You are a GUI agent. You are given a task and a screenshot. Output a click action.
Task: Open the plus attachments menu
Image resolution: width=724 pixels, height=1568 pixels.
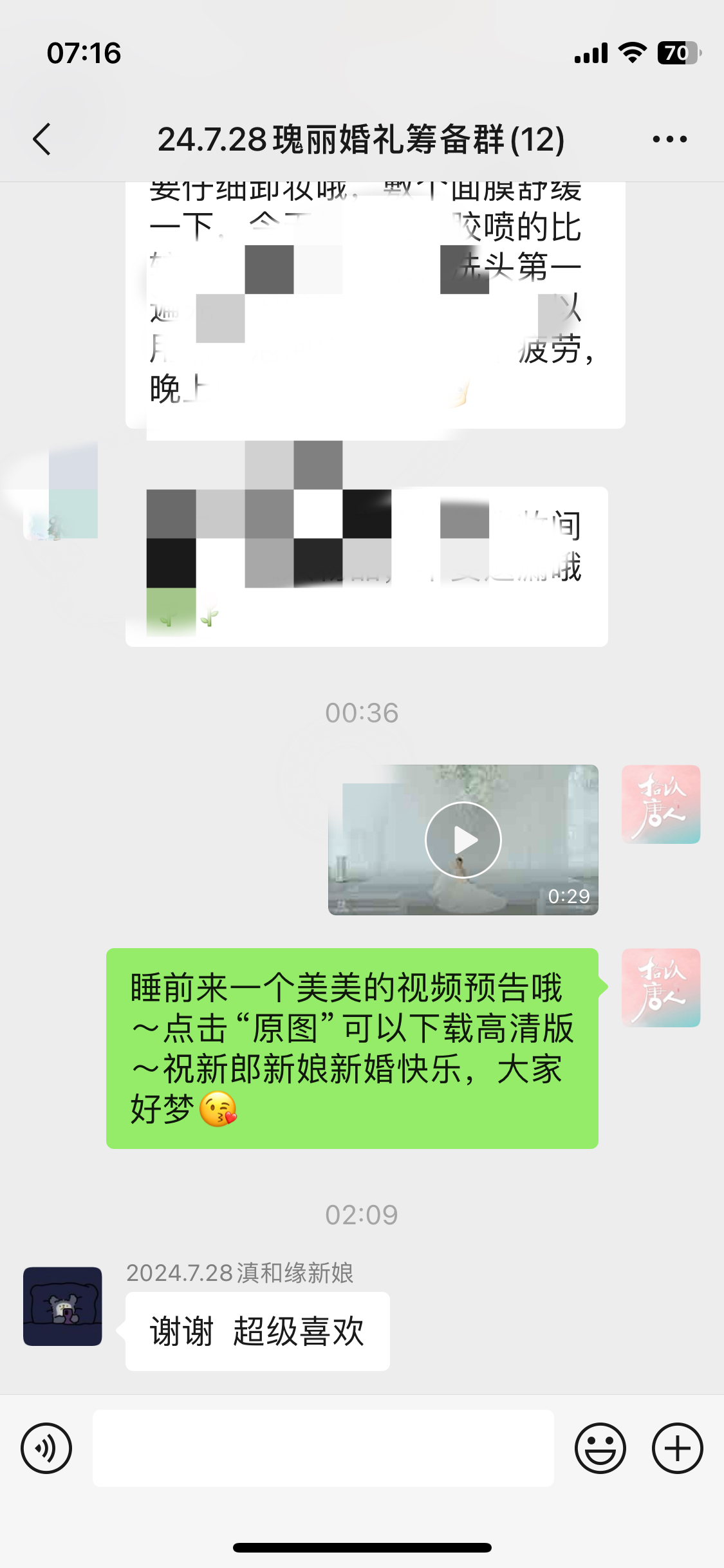[x=678, y=1448]
